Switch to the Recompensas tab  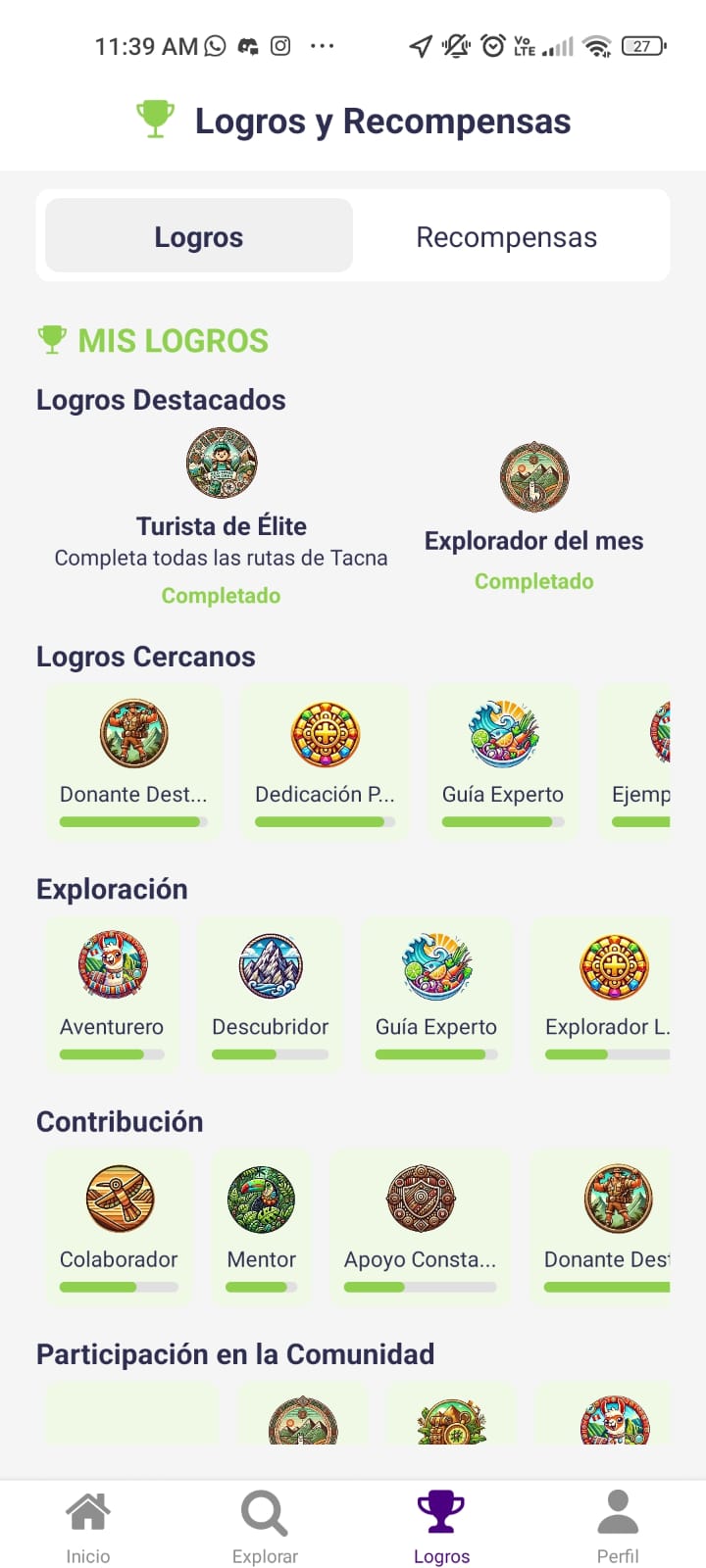coord(506,237)
